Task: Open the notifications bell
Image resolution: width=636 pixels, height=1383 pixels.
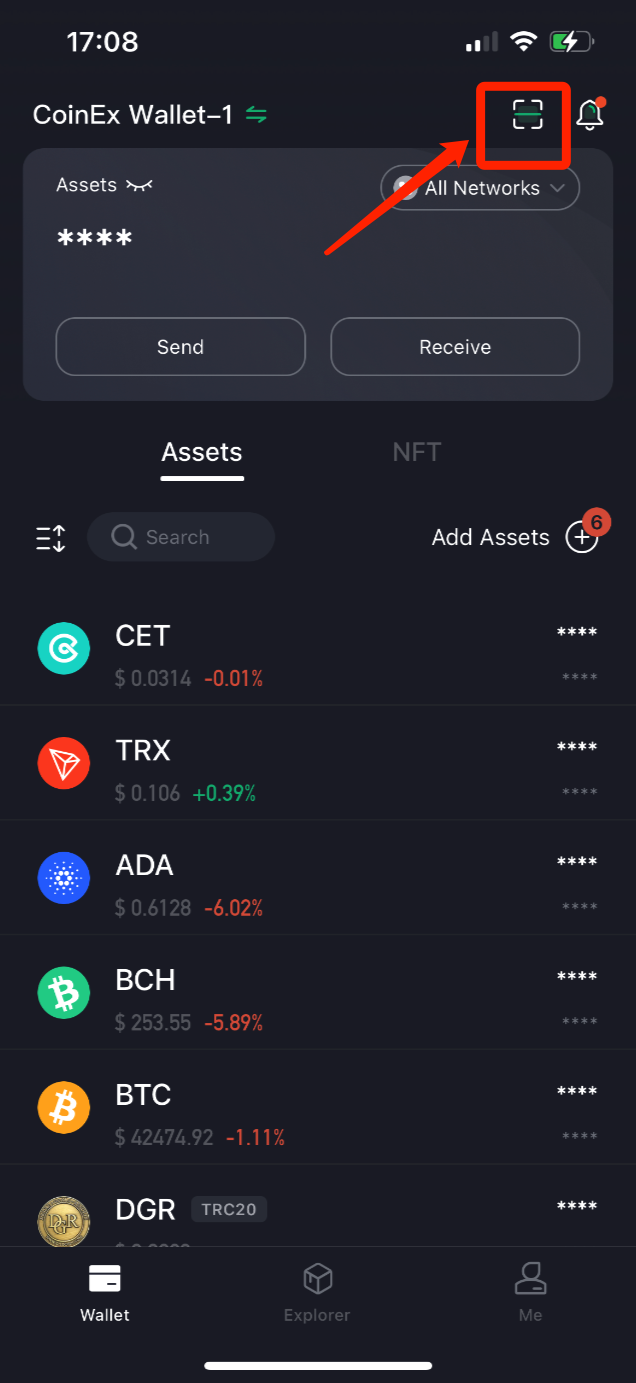Action: pos(590,115)
